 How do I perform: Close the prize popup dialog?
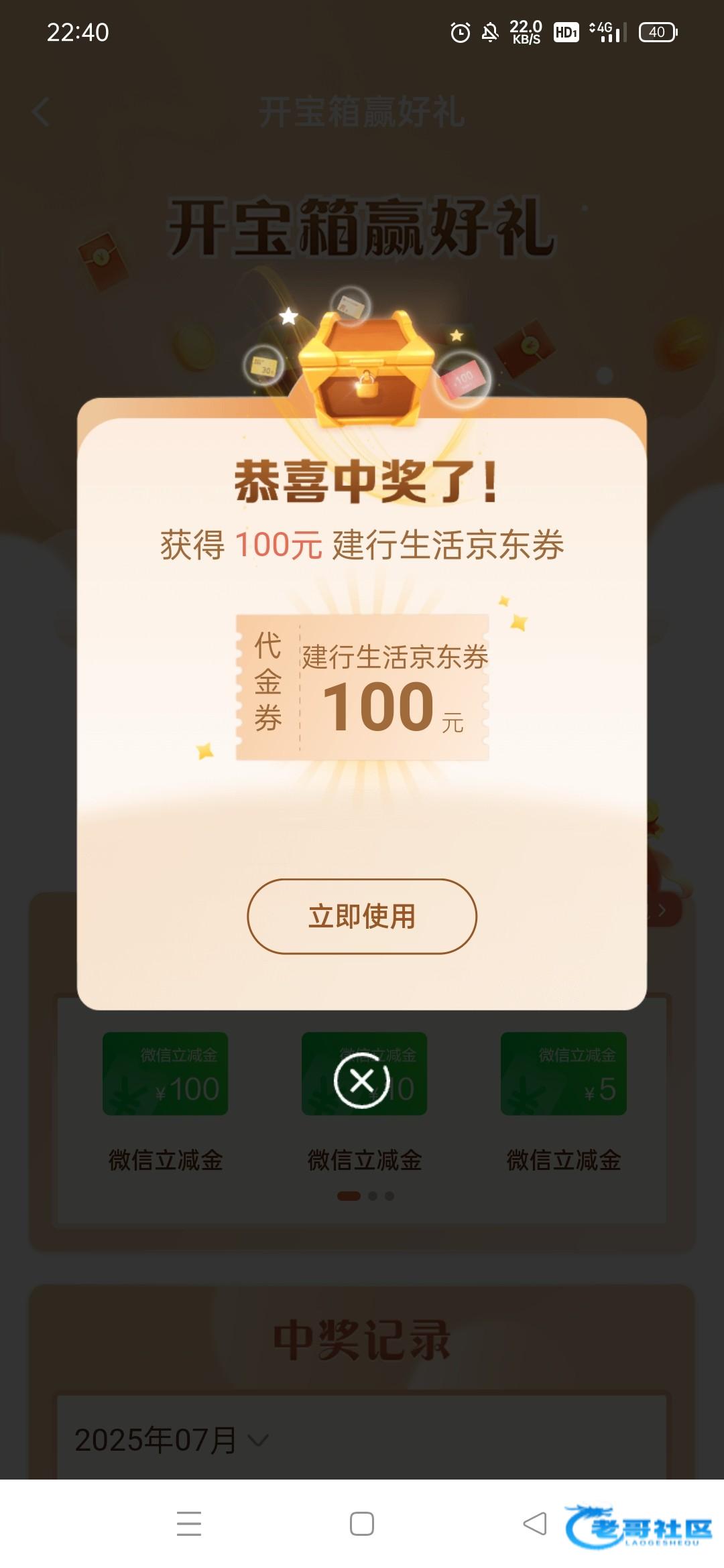pyautogui.click(x=362, y=1080)
